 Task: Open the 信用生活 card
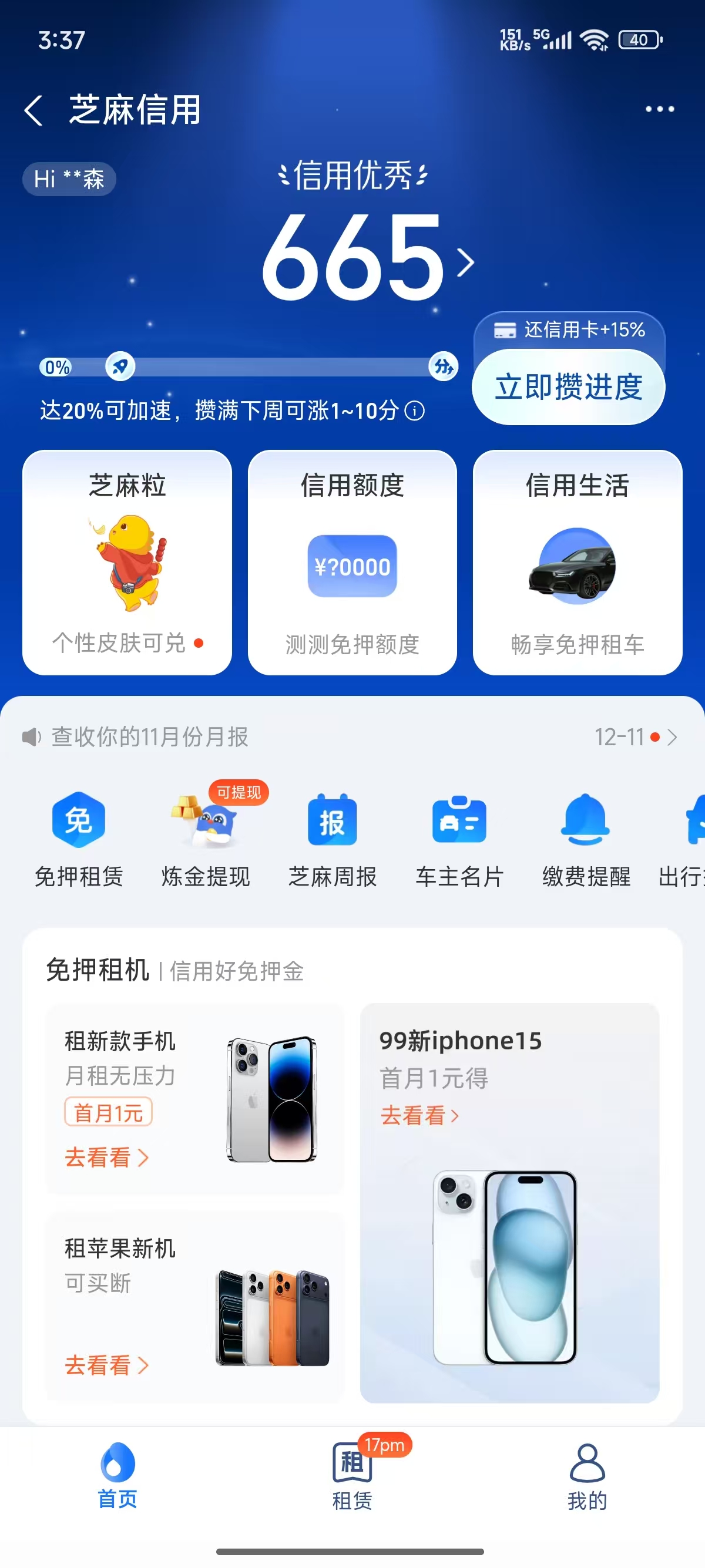pos(577,562)
